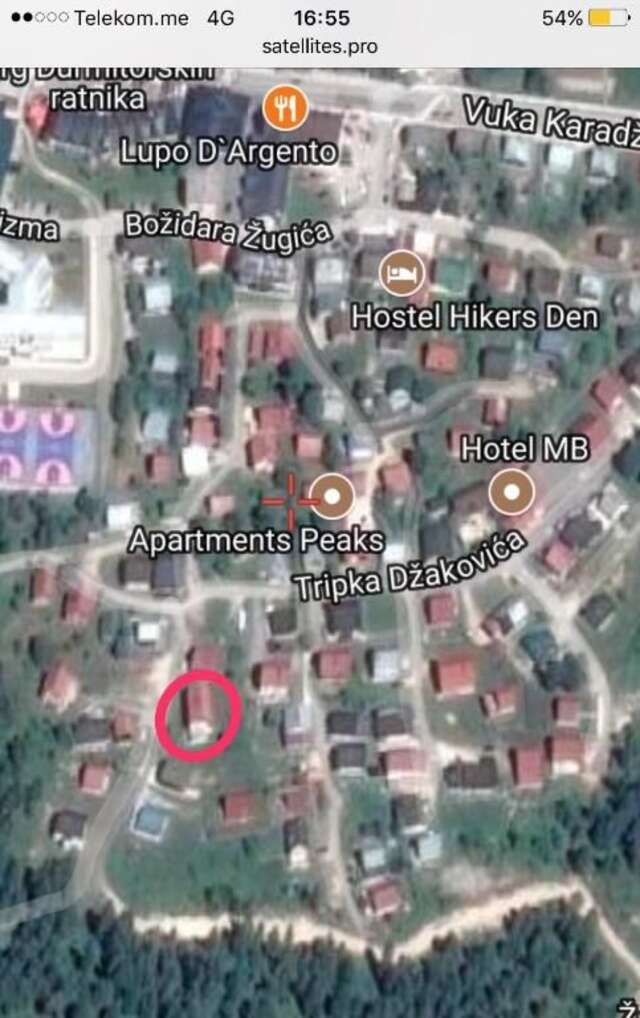Select the Hotel MB map marker
Viewport: 640px width, 1018px height.
coord(512,491)
